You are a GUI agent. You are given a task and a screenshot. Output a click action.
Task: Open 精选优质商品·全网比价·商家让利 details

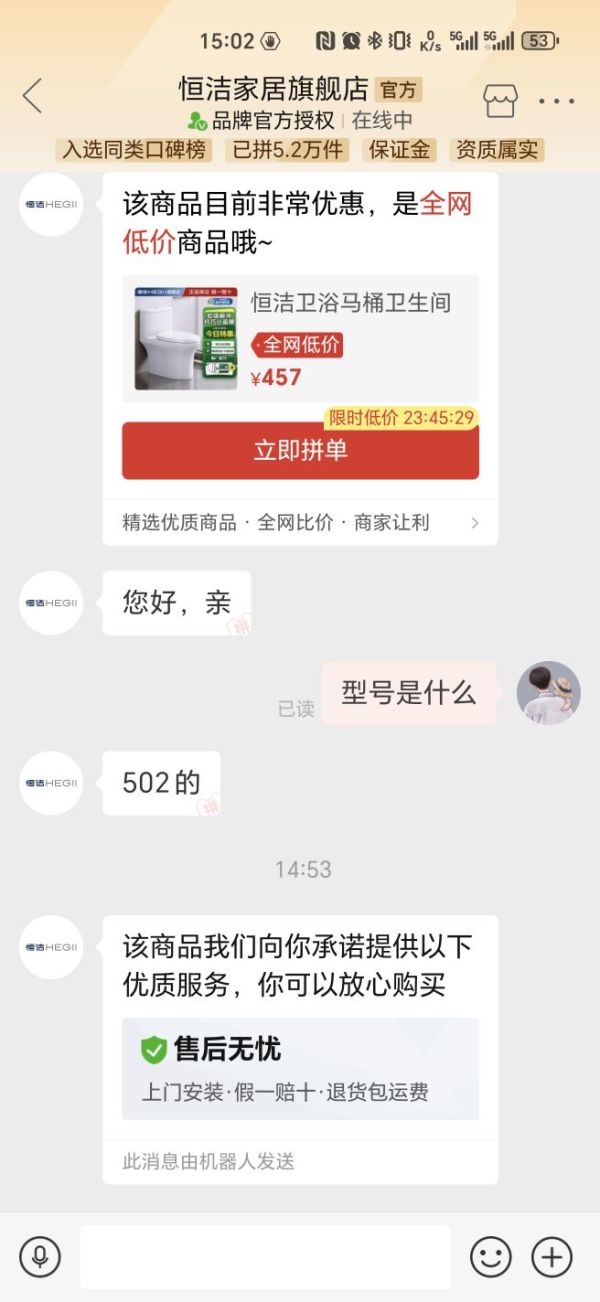coord(300,523)
